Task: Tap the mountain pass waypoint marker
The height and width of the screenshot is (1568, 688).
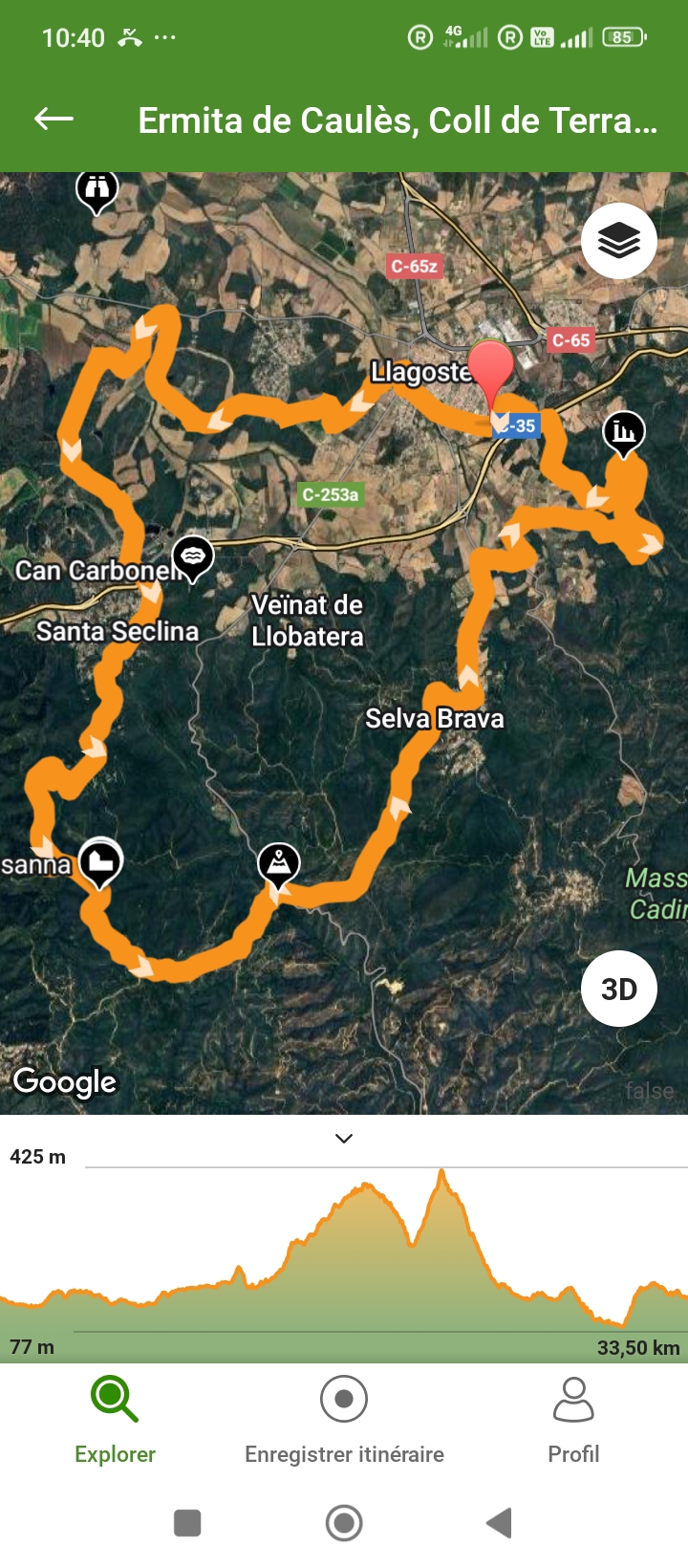Action: click(279, 864)
